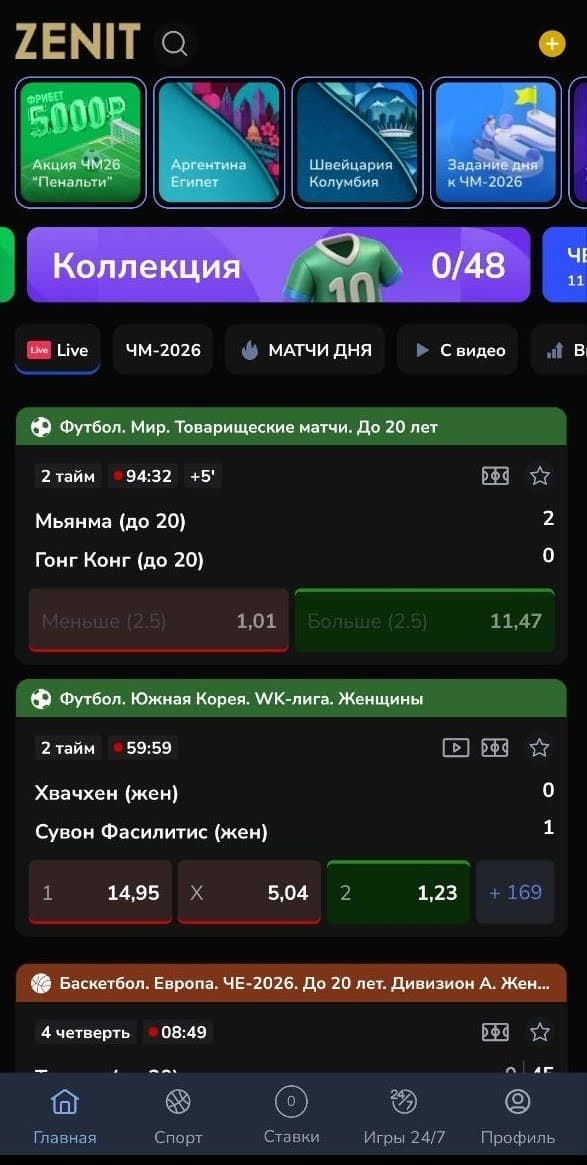Switch to the ЧМ-2026 chip
The image size is (587, 1165).
[x=163, y=350]
